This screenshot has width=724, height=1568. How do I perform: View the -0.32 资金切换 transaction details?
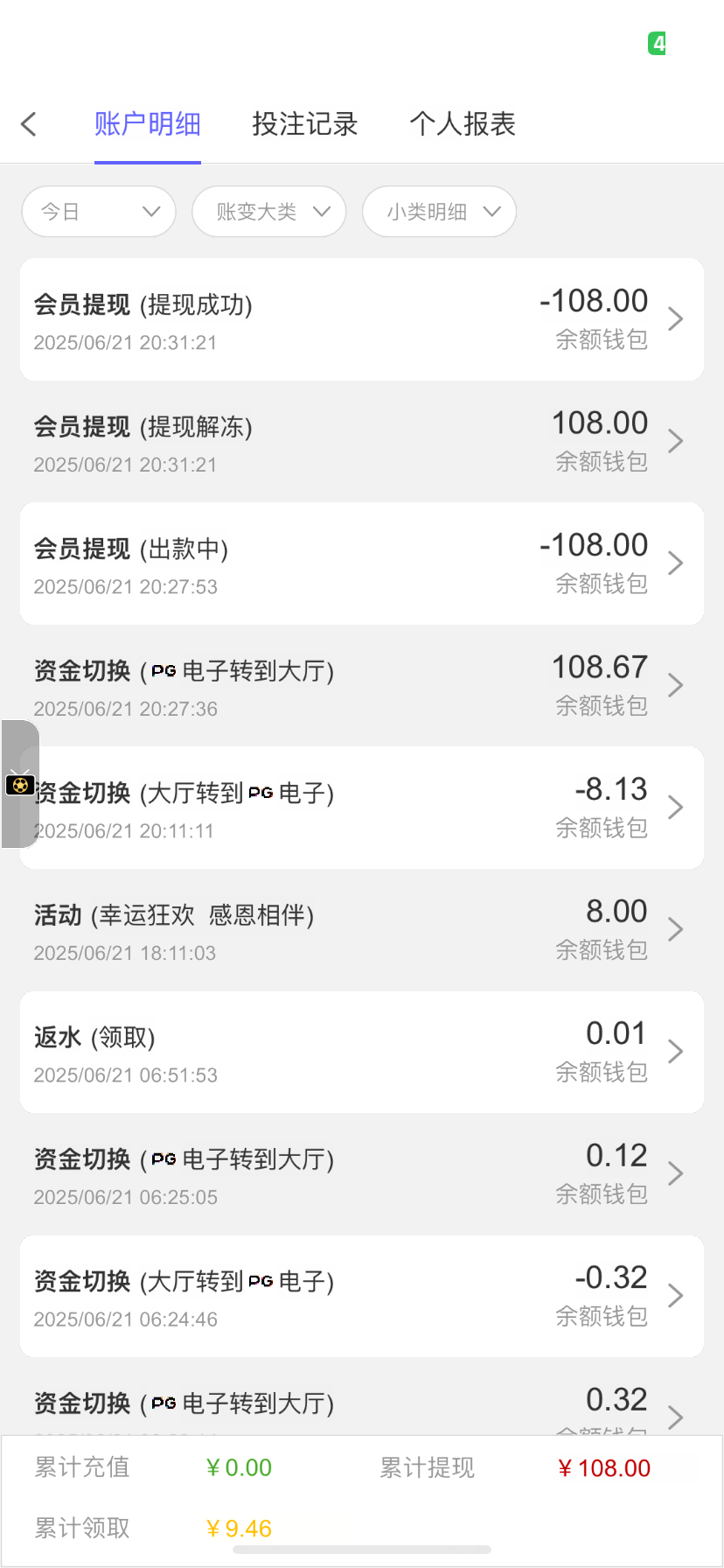pyautogui.click(x=361, y=1296)
